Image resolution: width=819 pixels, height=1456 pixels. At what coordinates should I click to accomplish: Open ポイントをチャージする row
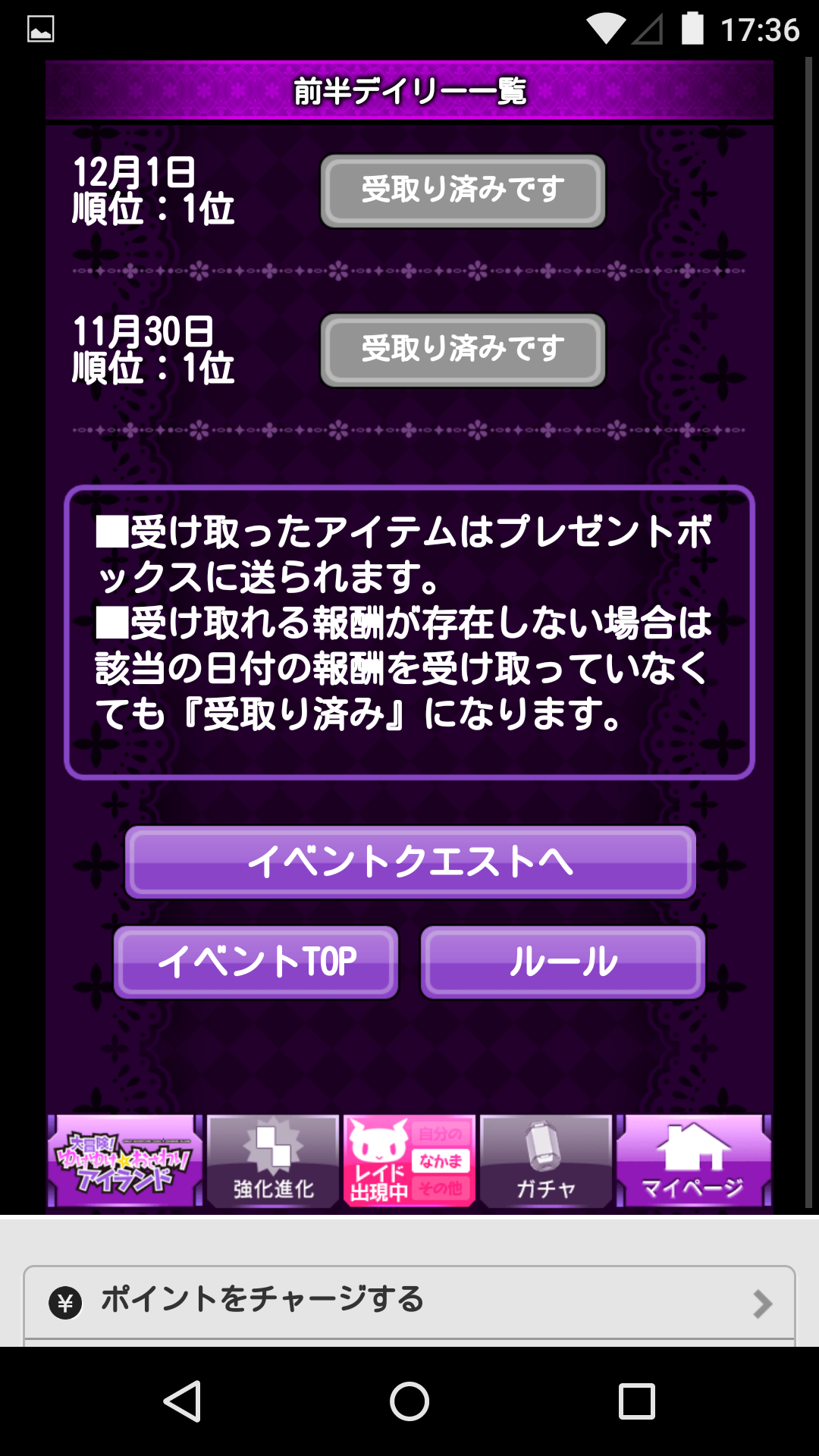[x=409, y=1301]
